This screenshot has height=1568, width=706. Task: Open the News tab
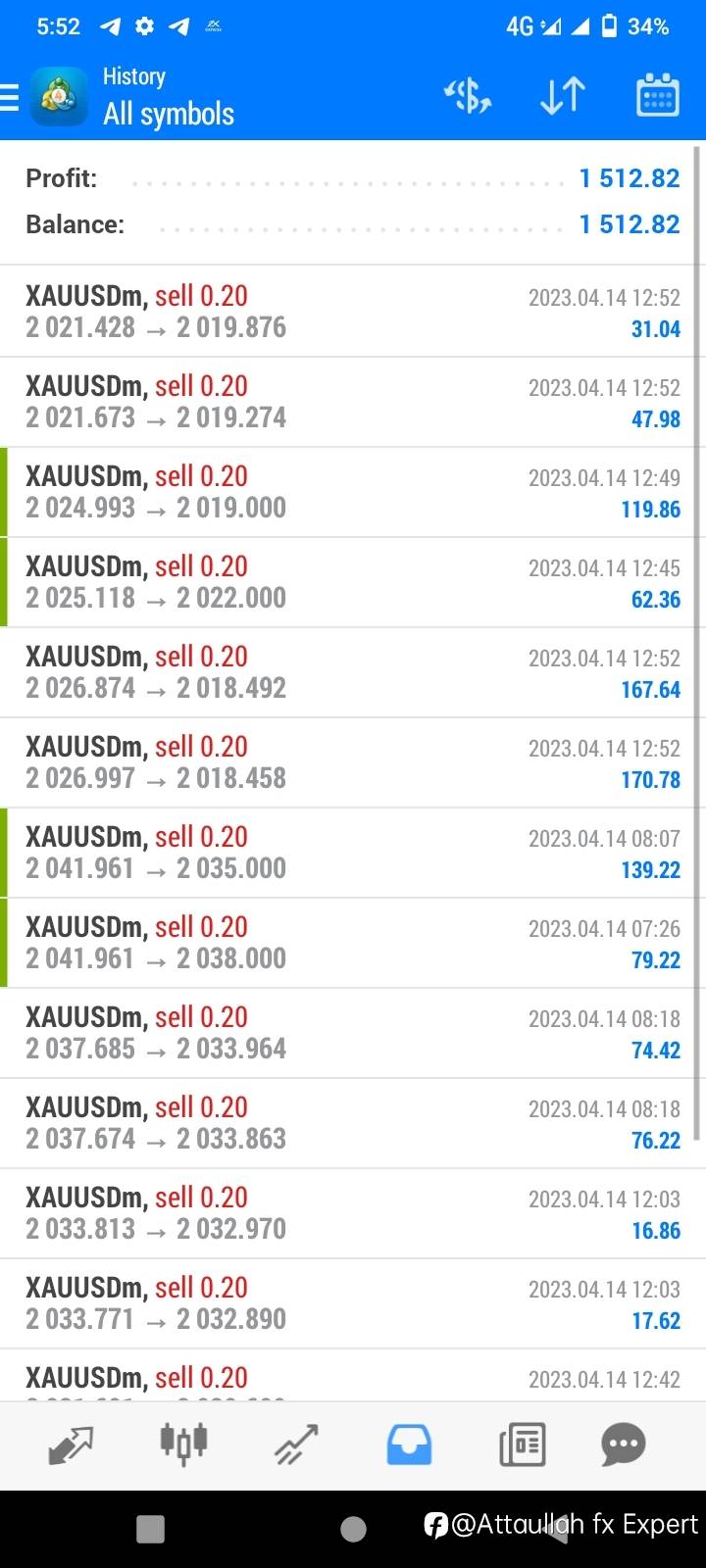click(522, 1445)
